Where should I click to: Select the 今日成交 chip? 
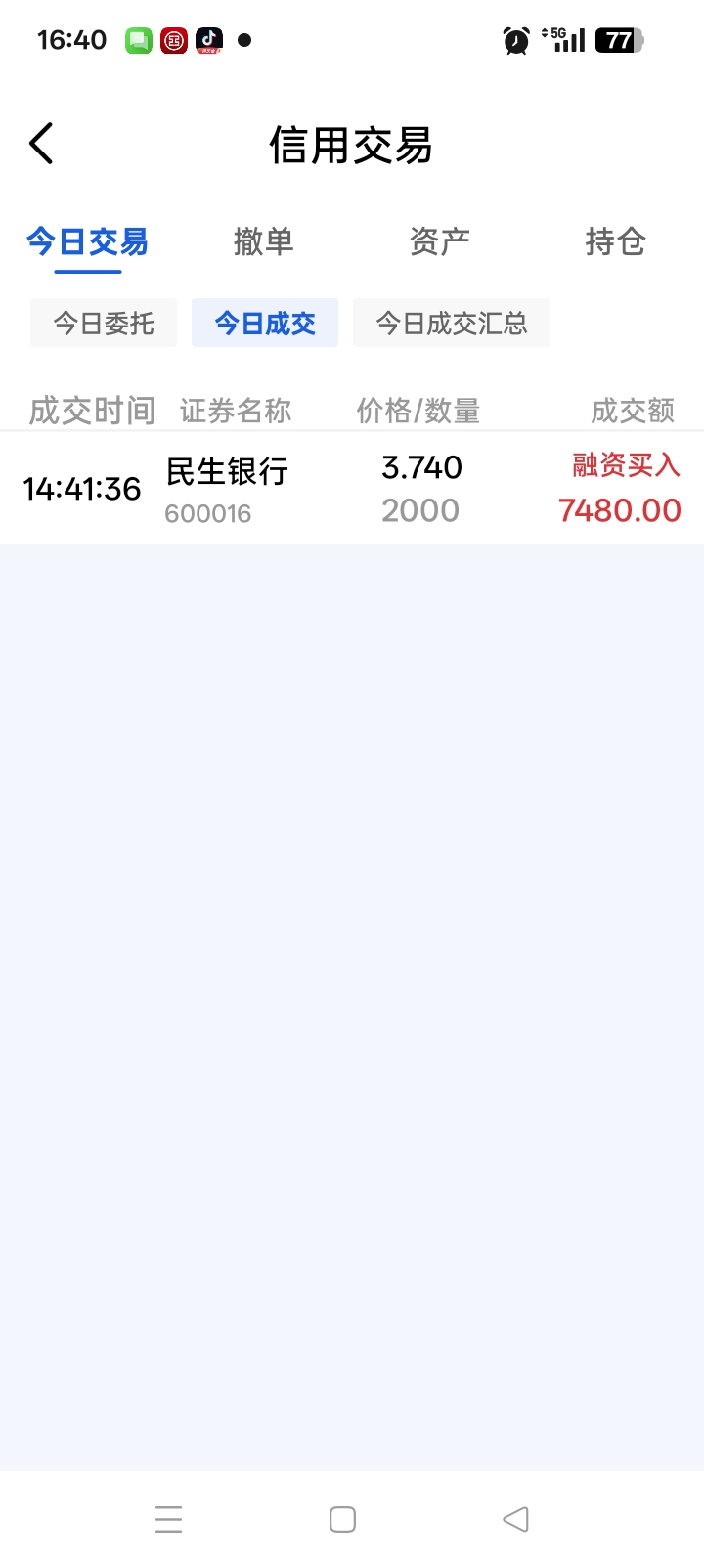pyautogui.click(x=265, y=323)
